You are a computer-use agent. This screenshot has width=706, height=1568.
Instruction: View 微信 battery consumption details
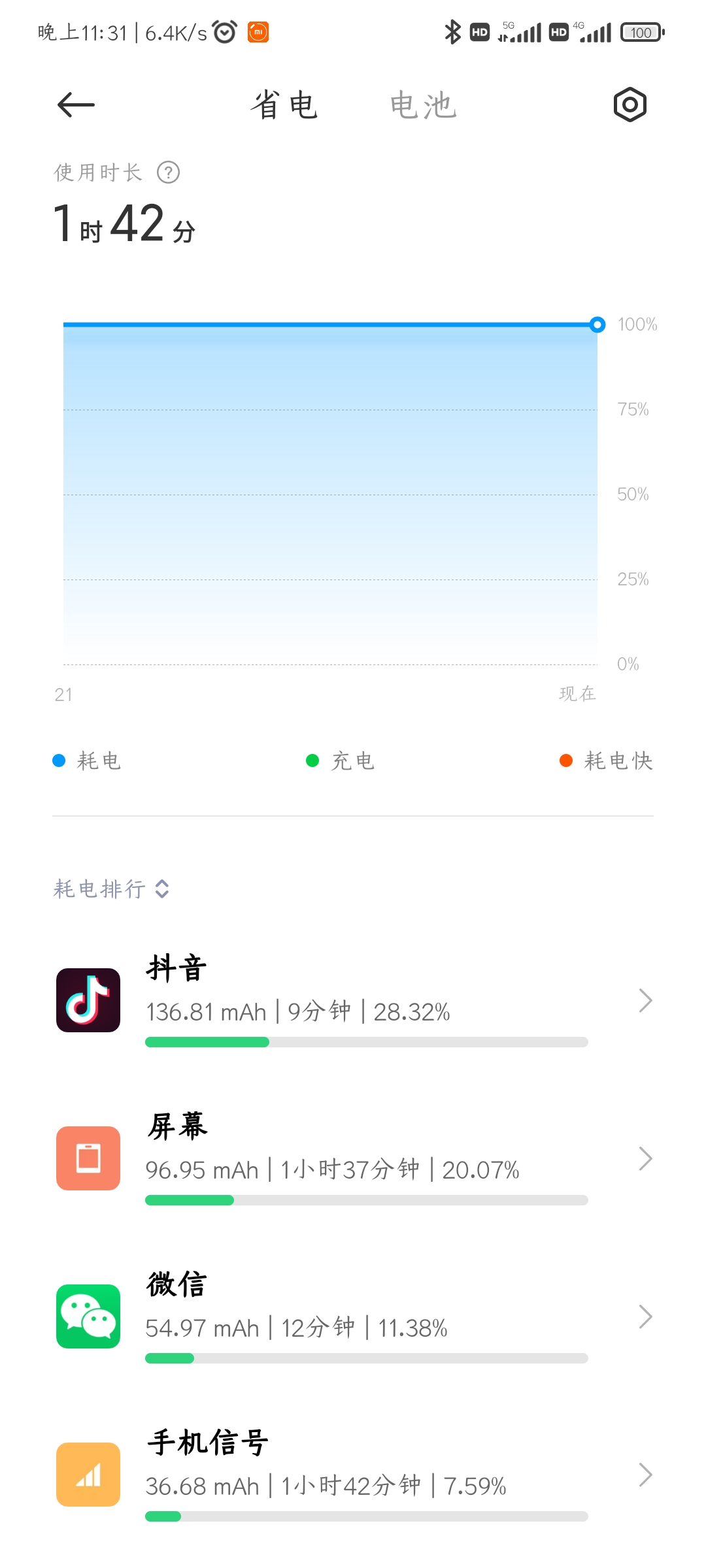coord(353,1316)
